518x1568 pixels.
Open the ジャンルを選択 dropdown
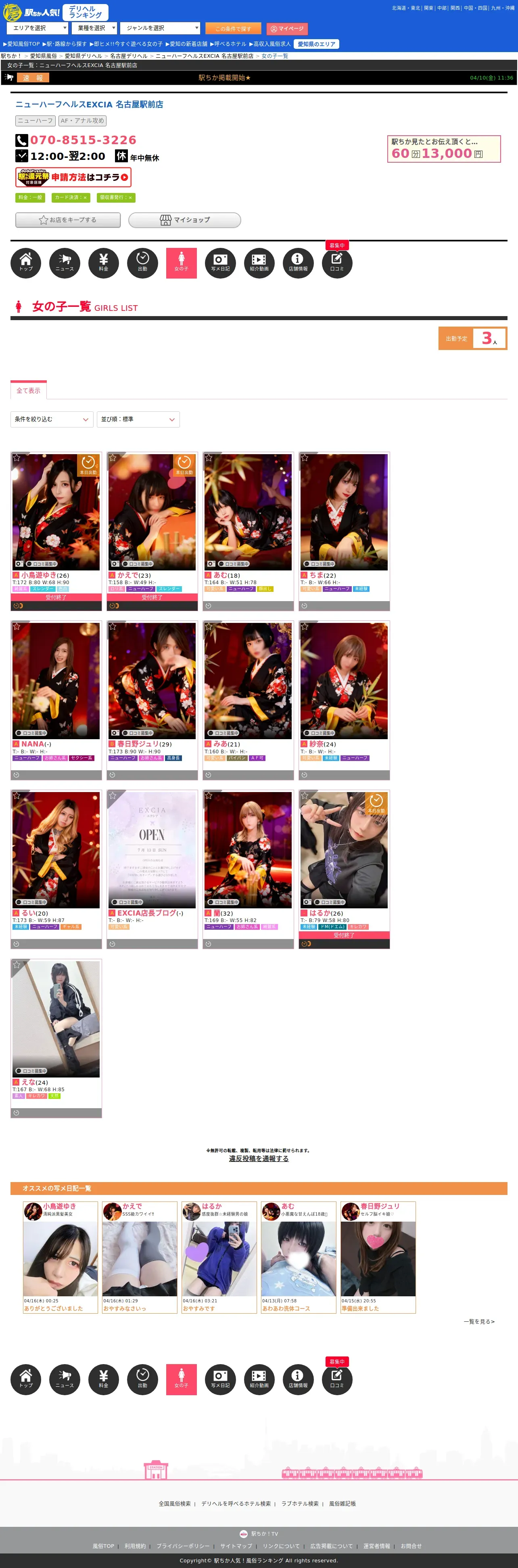click(160, 28)
